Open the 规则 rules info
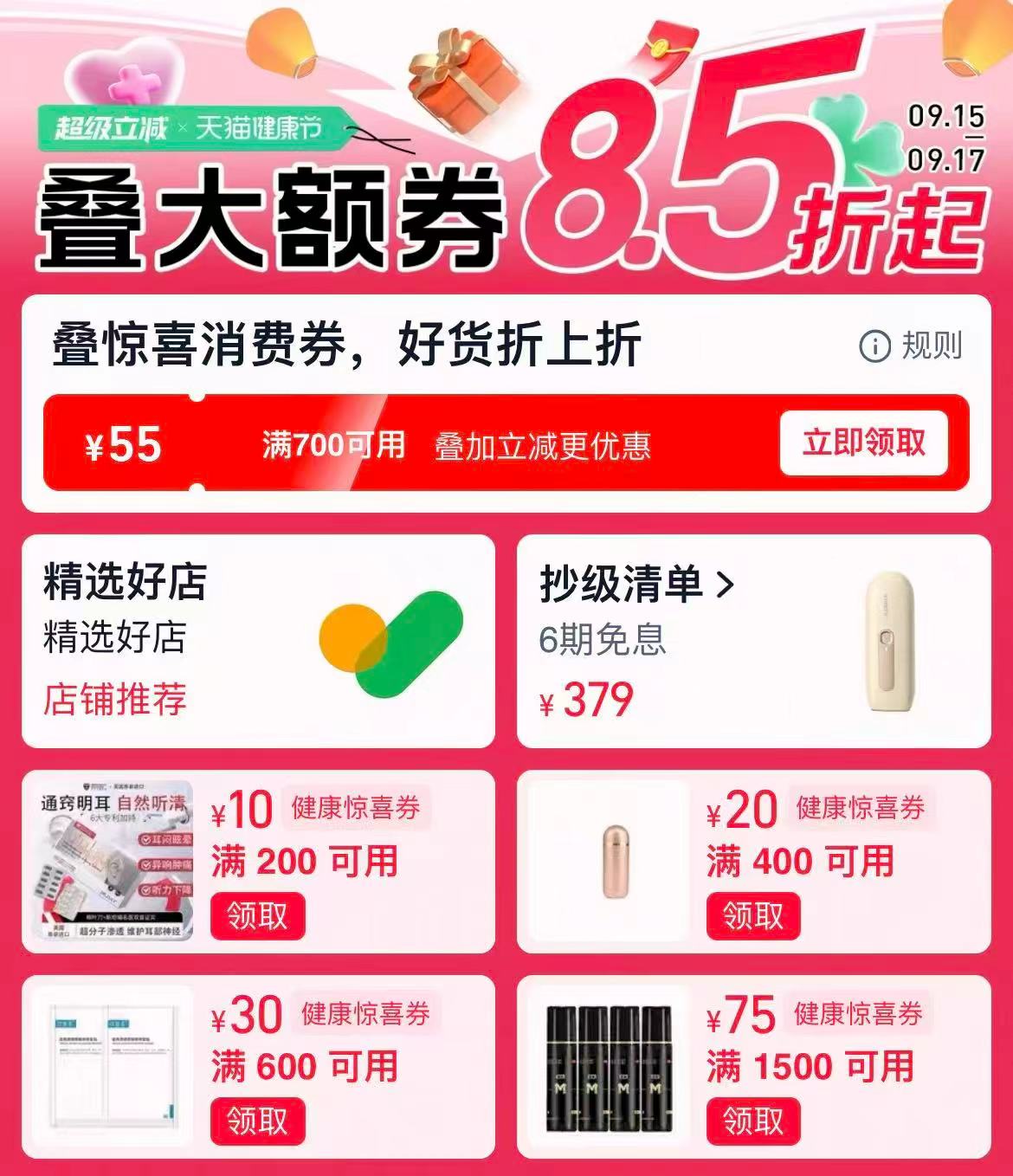This screenshot has height=1176, width=1013. pyautogui.click(x=911, y=346)
